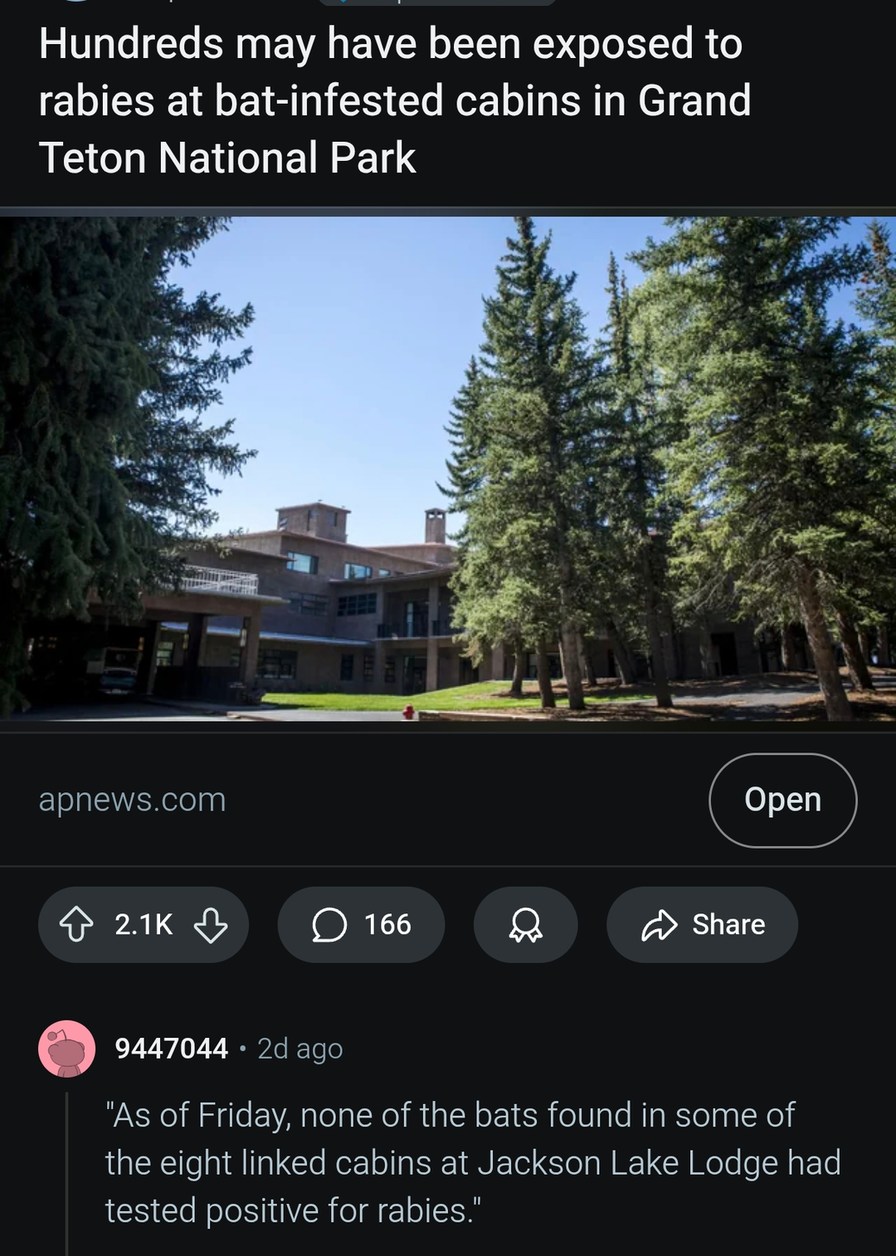Open the 166 comments
The image size is (896, 1256).
click(361, 925)
